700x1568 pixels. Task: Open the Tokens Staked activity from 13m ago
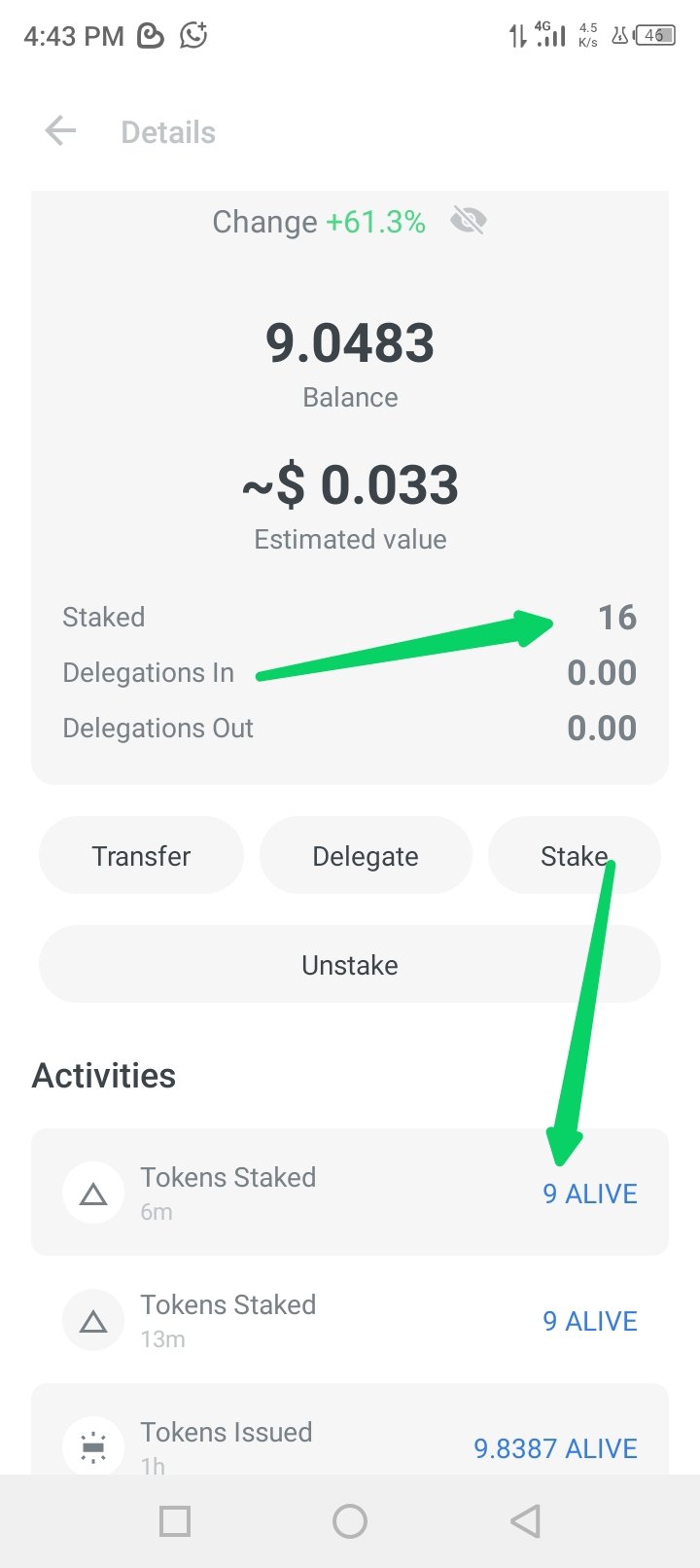(x=350, y=1320)
